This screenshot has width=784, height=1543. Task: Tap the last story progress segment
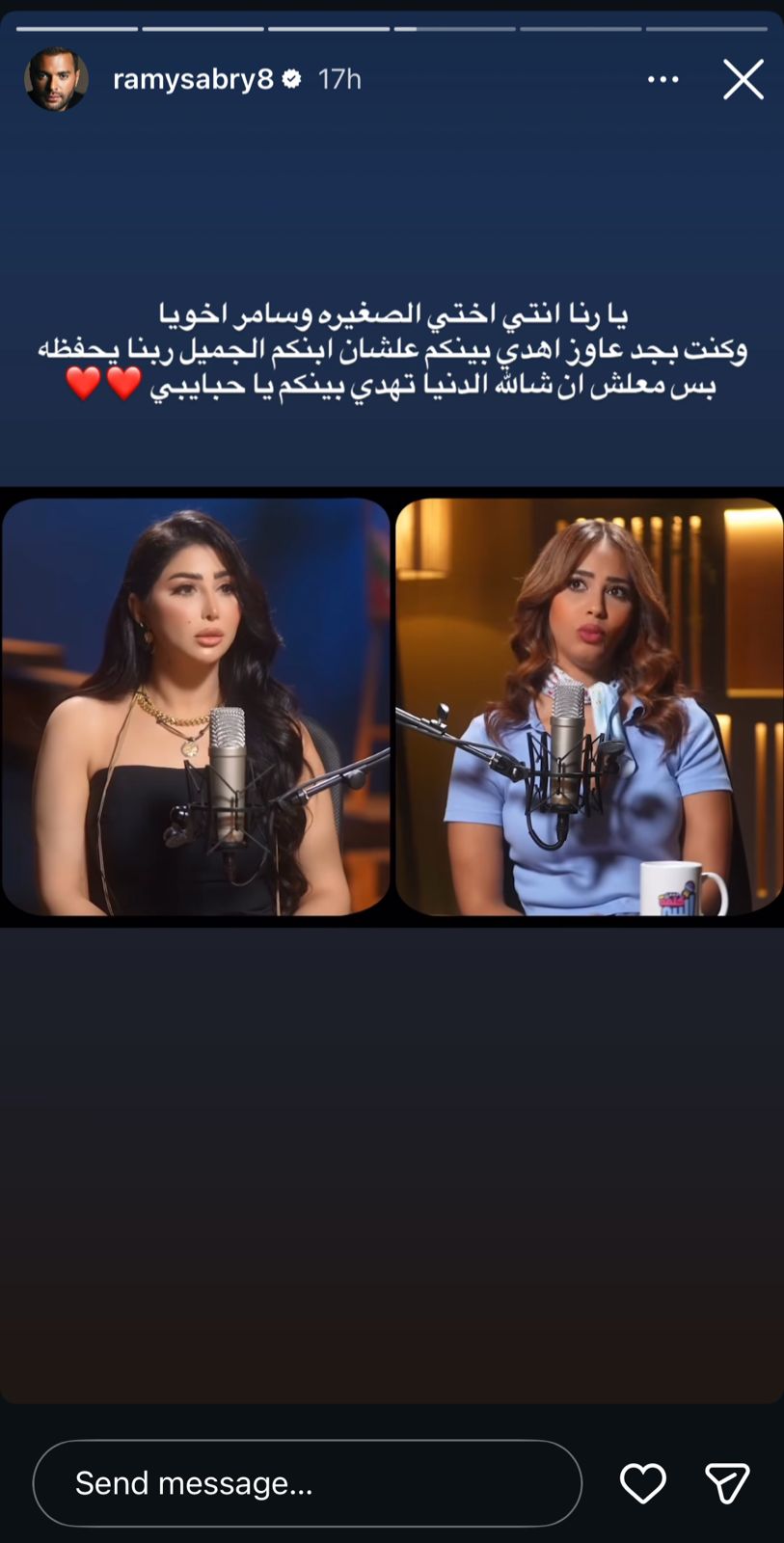click(709, 29)
